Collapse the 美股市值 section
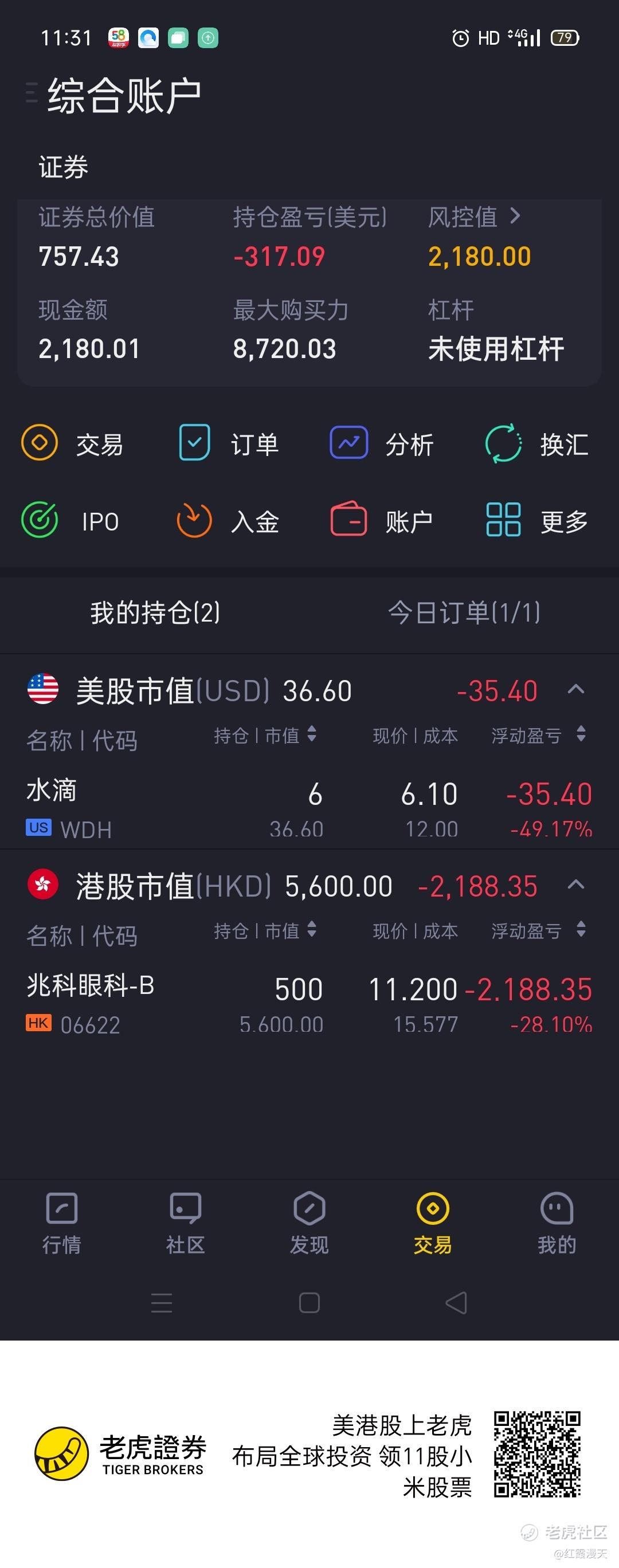 [x=576, y=690]
